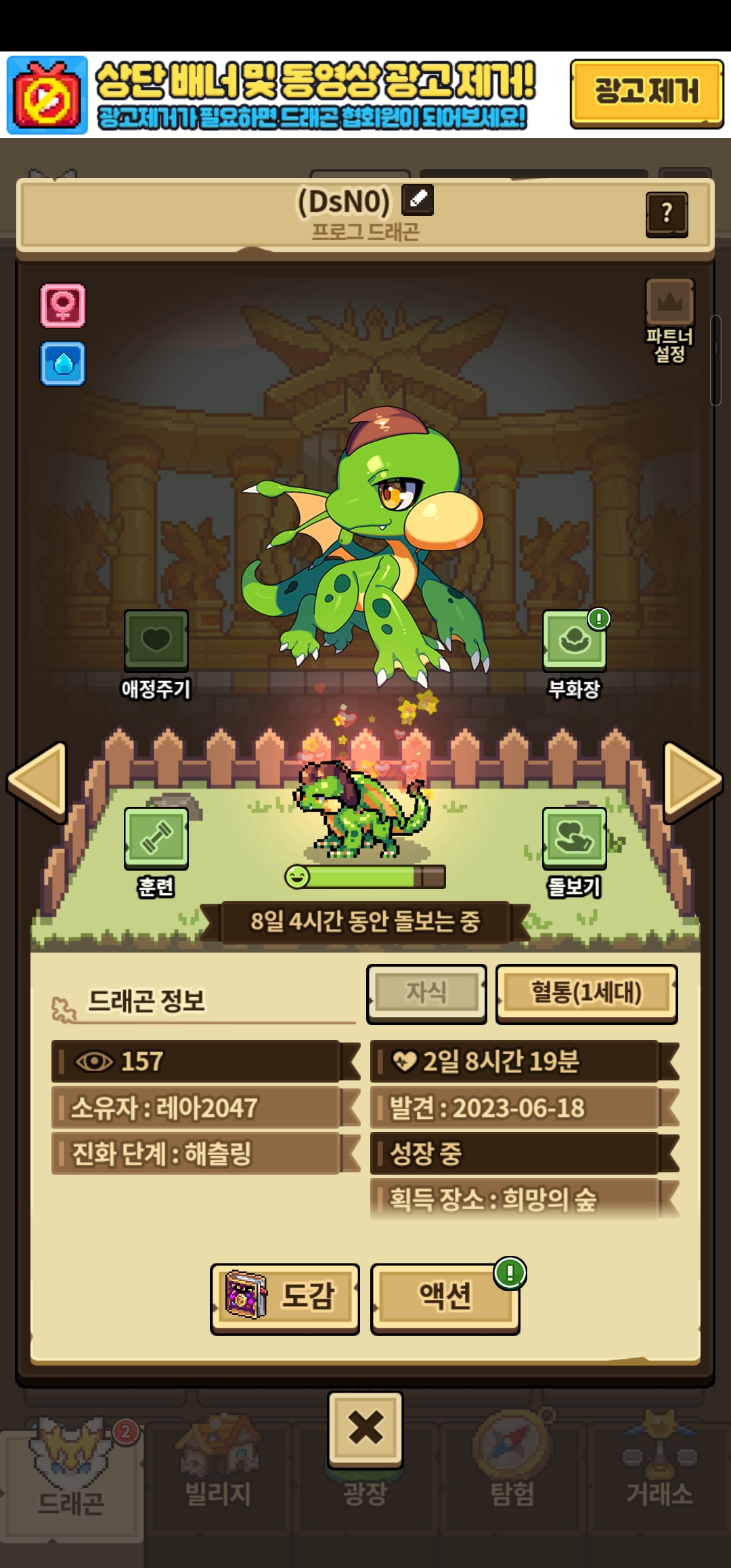Viewport: 731px width, 1568px height.
Task: Tap 돌보기 to care for dragon
Action: click(x=574, y=838)
